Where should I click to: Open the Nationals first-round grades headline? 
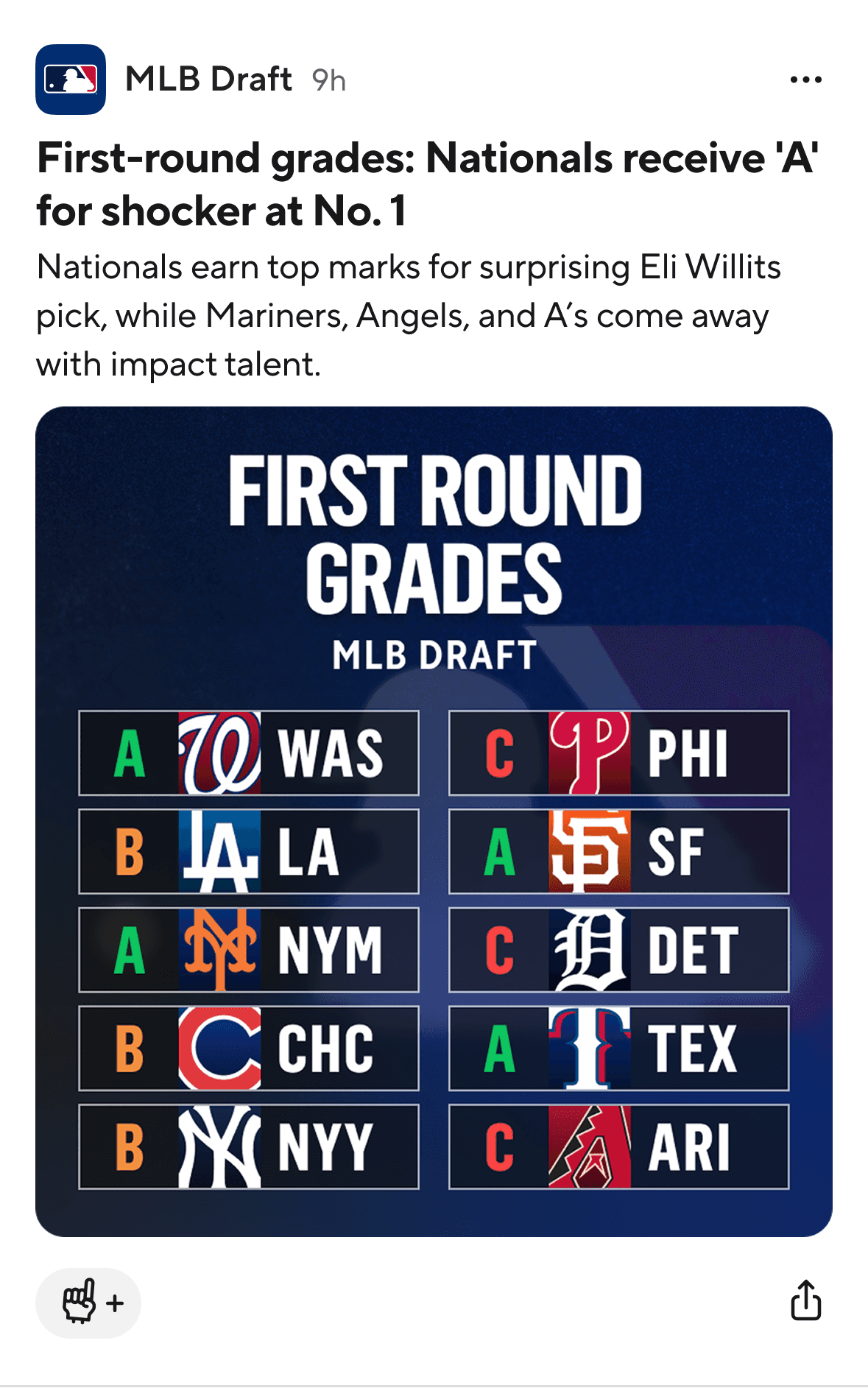428,184
